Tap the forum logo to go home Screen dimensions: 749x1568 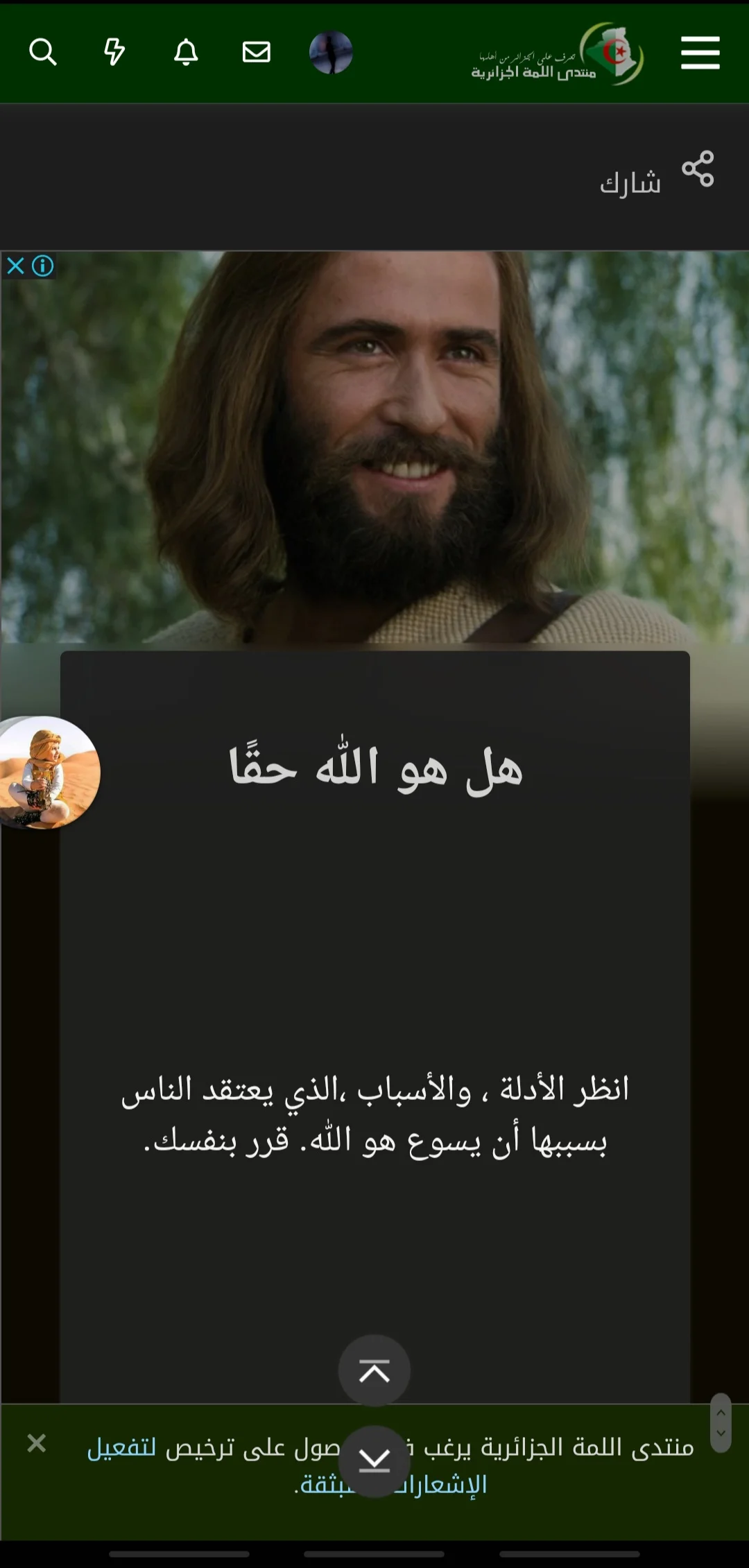[x=558, y=55]
